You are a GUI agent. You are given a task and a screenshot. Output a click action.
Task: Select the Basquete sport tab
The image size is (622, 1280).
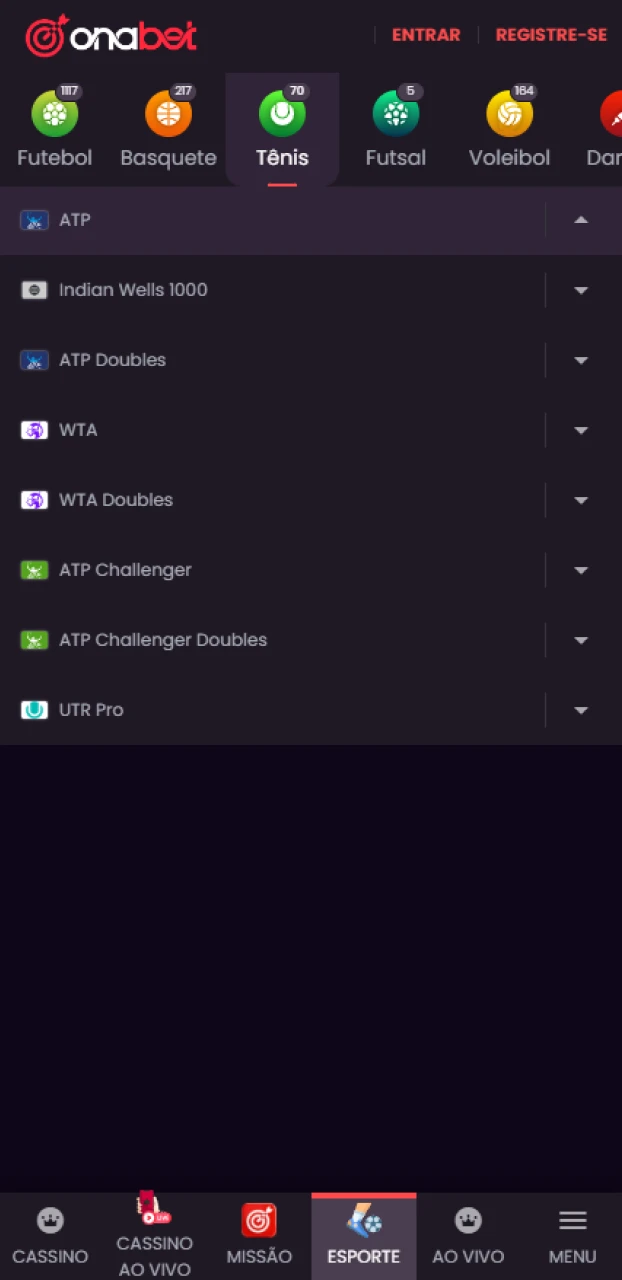[x=168, y=130]
